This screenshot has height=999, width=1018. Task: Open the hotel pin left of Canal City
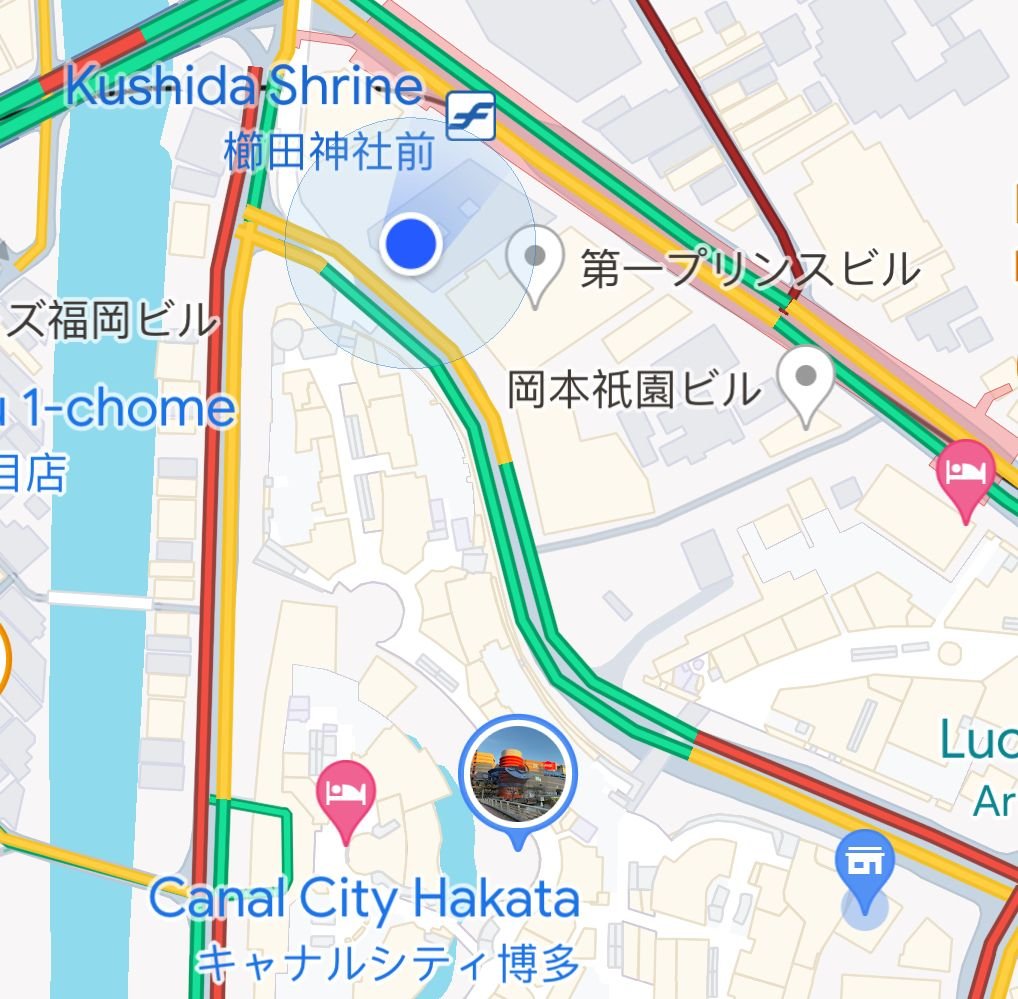[346, 796]
